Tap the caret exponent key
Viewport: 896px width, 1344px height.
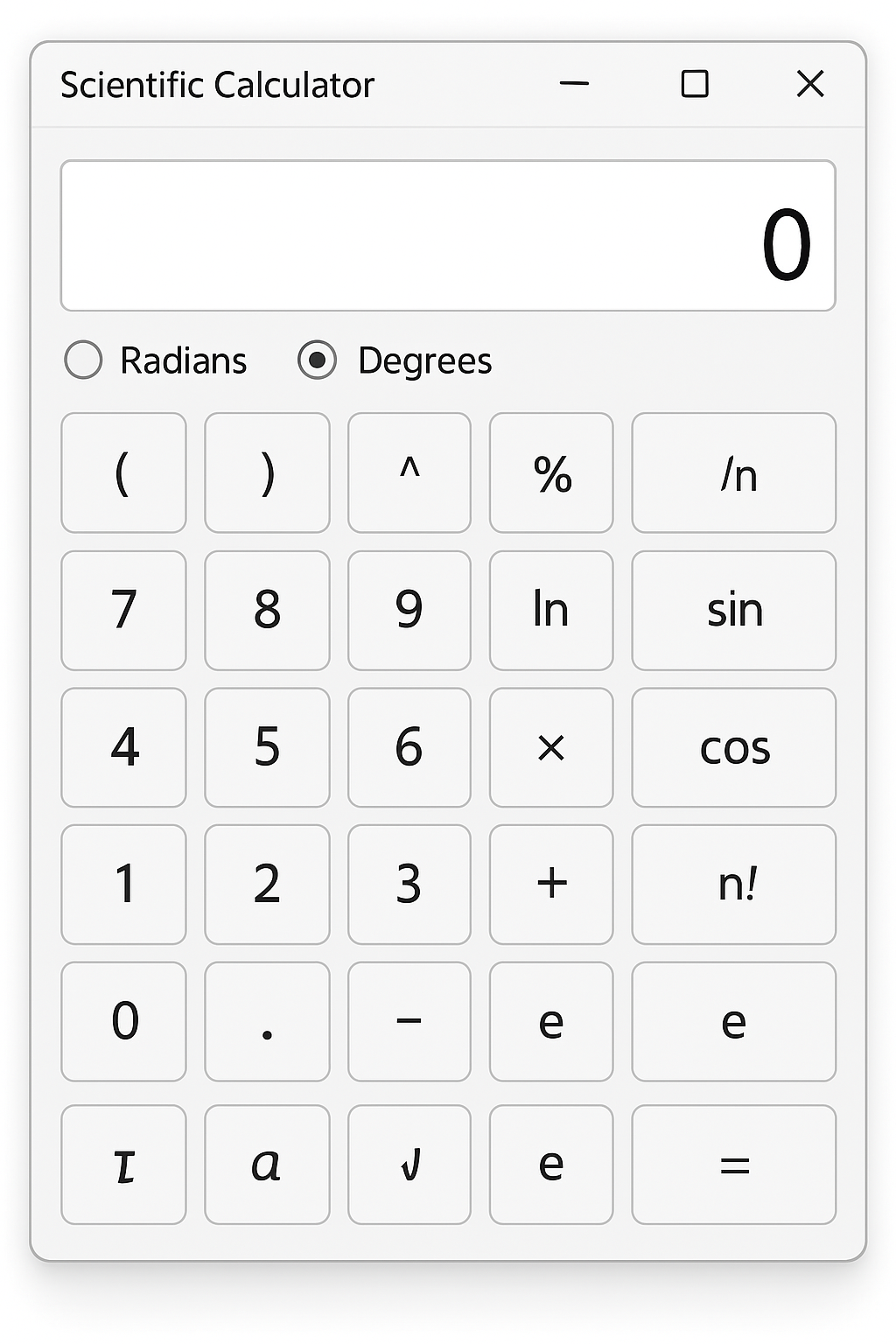point(409,472)
